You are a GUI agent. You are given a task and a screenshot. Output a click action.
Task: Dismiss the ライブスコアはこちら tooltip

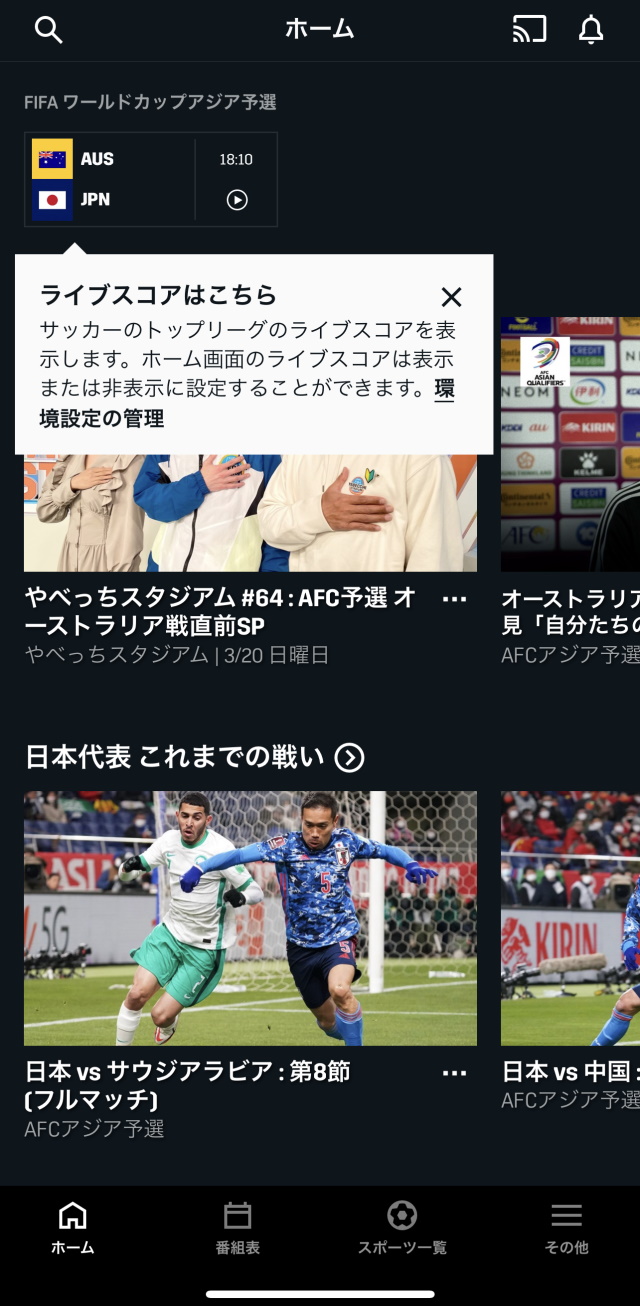pos(451,297)
